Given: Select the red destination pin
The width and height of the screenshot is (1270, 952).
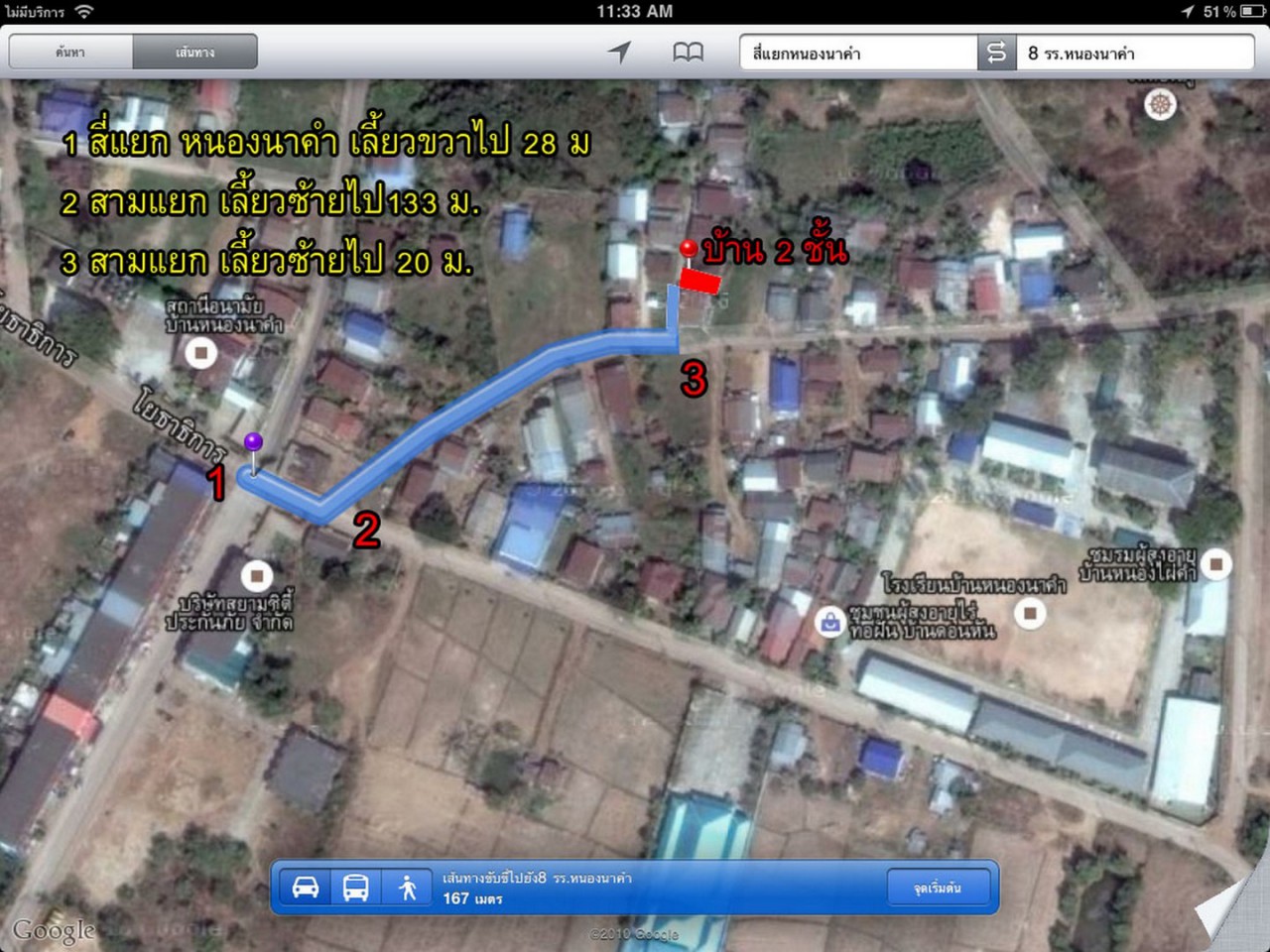Looking at the screenshot, I should [x=688, y=249].
